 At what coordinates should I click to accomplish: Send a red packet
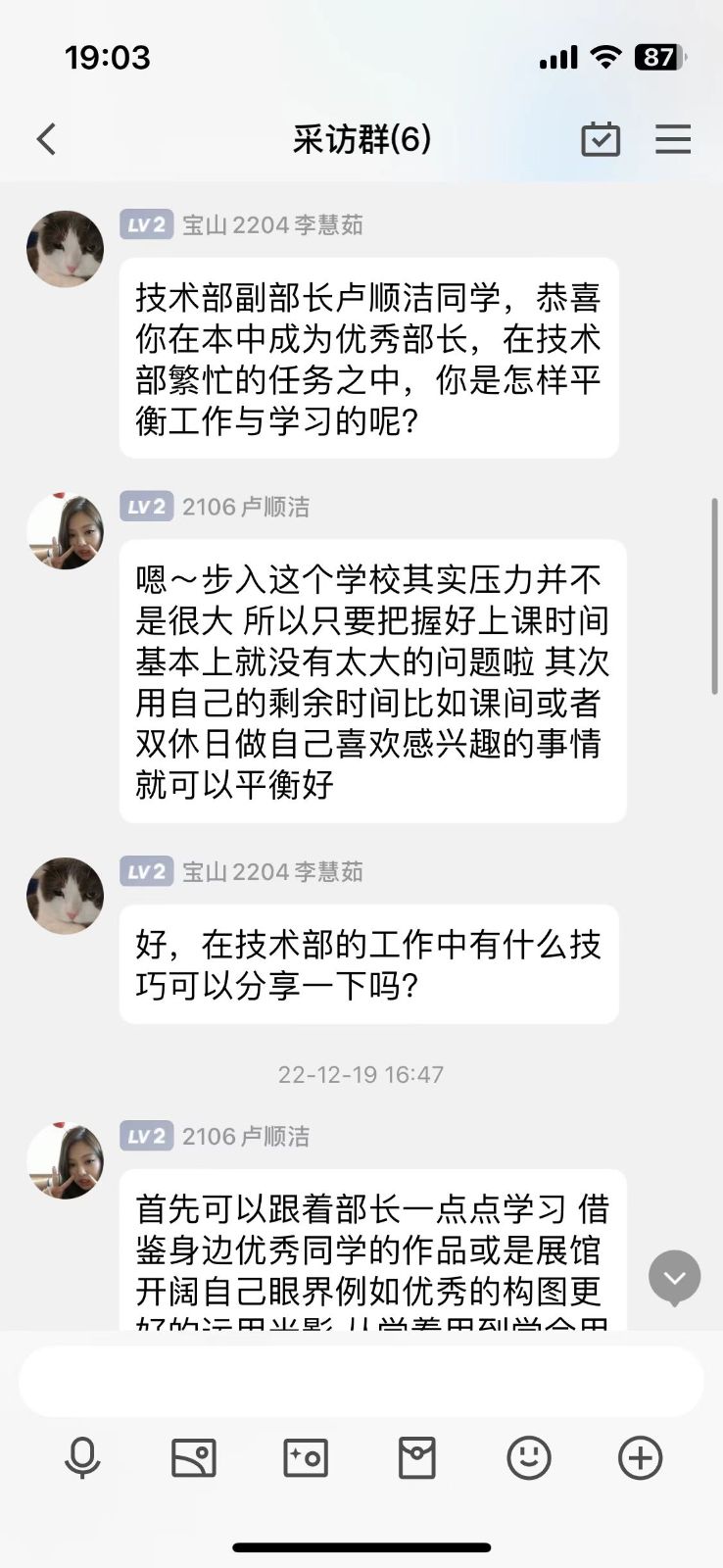pos(417,1458)
